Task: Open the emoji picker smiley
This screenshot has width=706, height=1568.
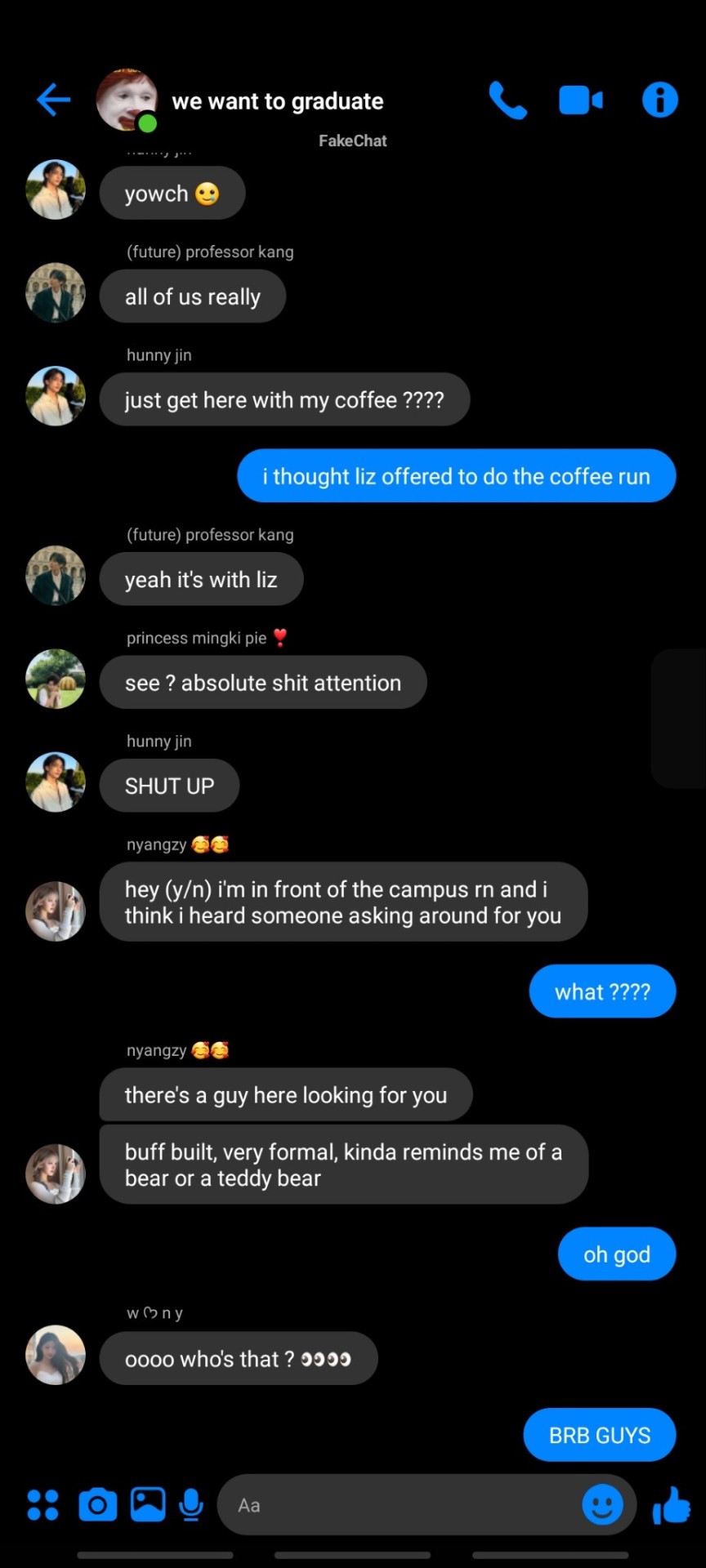Action: [x=602, y=1504]
